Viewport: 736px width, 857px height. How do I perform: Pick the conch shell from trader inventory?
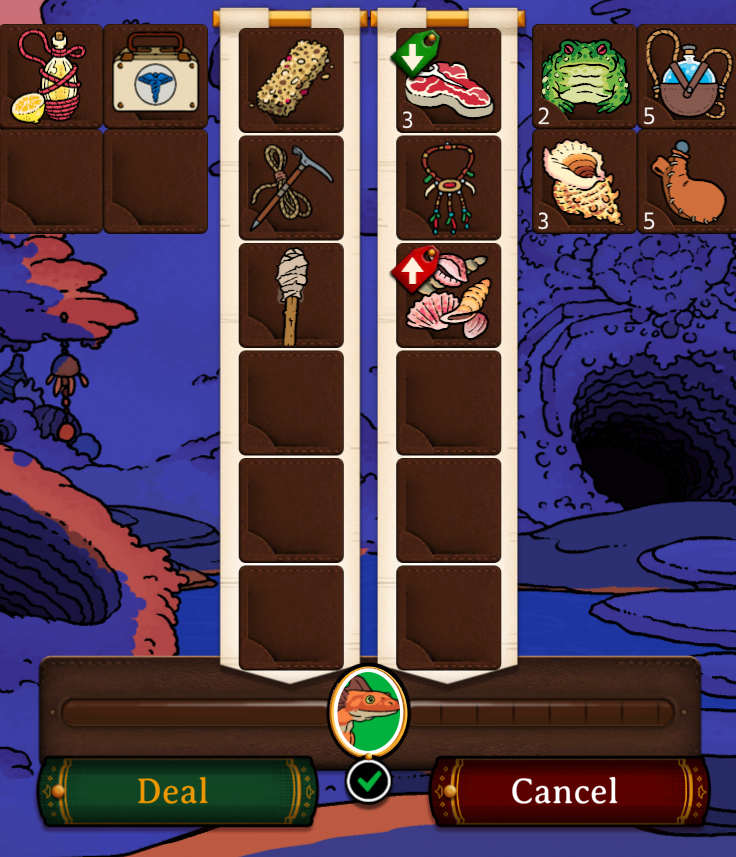(x=584, y=182)
